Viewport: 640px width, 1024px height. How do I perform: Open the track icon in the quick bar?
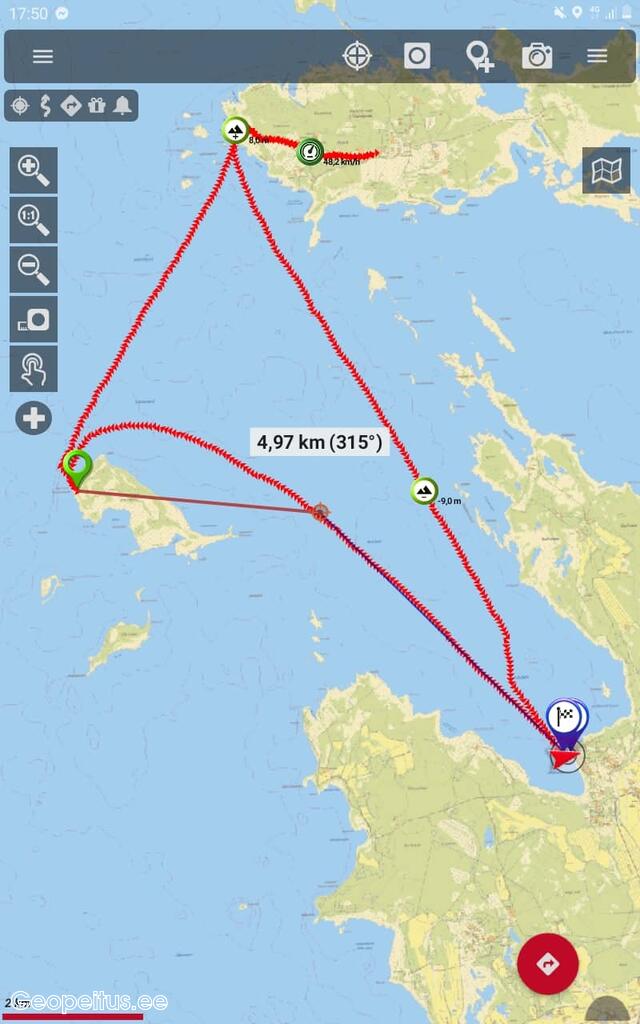tap(45, 105)
